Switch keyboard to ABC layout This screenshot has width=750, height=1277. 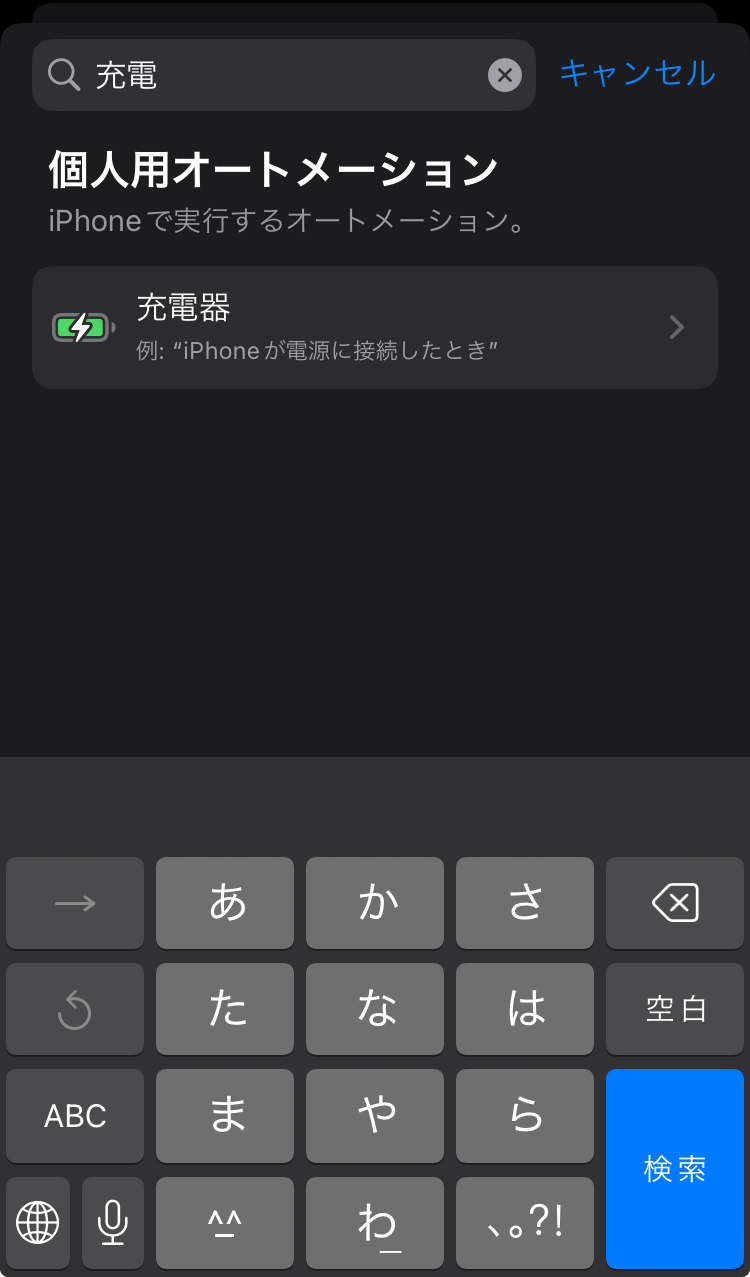[75, 1116]
